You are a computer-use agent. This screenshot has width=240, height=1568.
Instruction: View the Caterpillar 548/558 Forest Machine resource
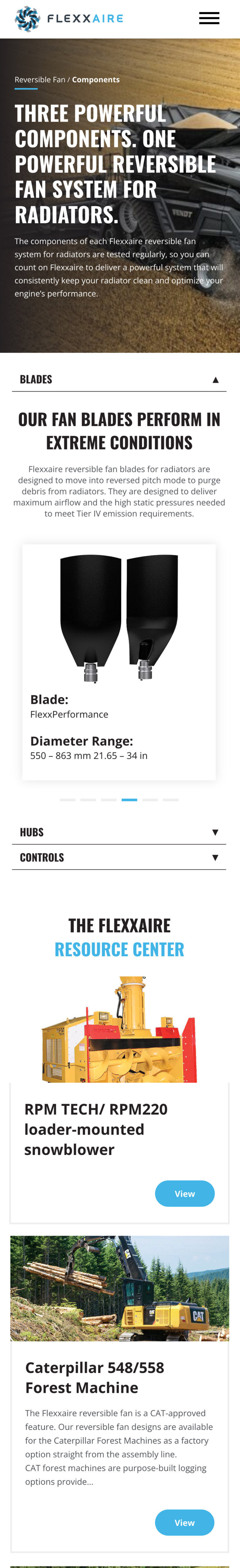tap(185, 1522)
